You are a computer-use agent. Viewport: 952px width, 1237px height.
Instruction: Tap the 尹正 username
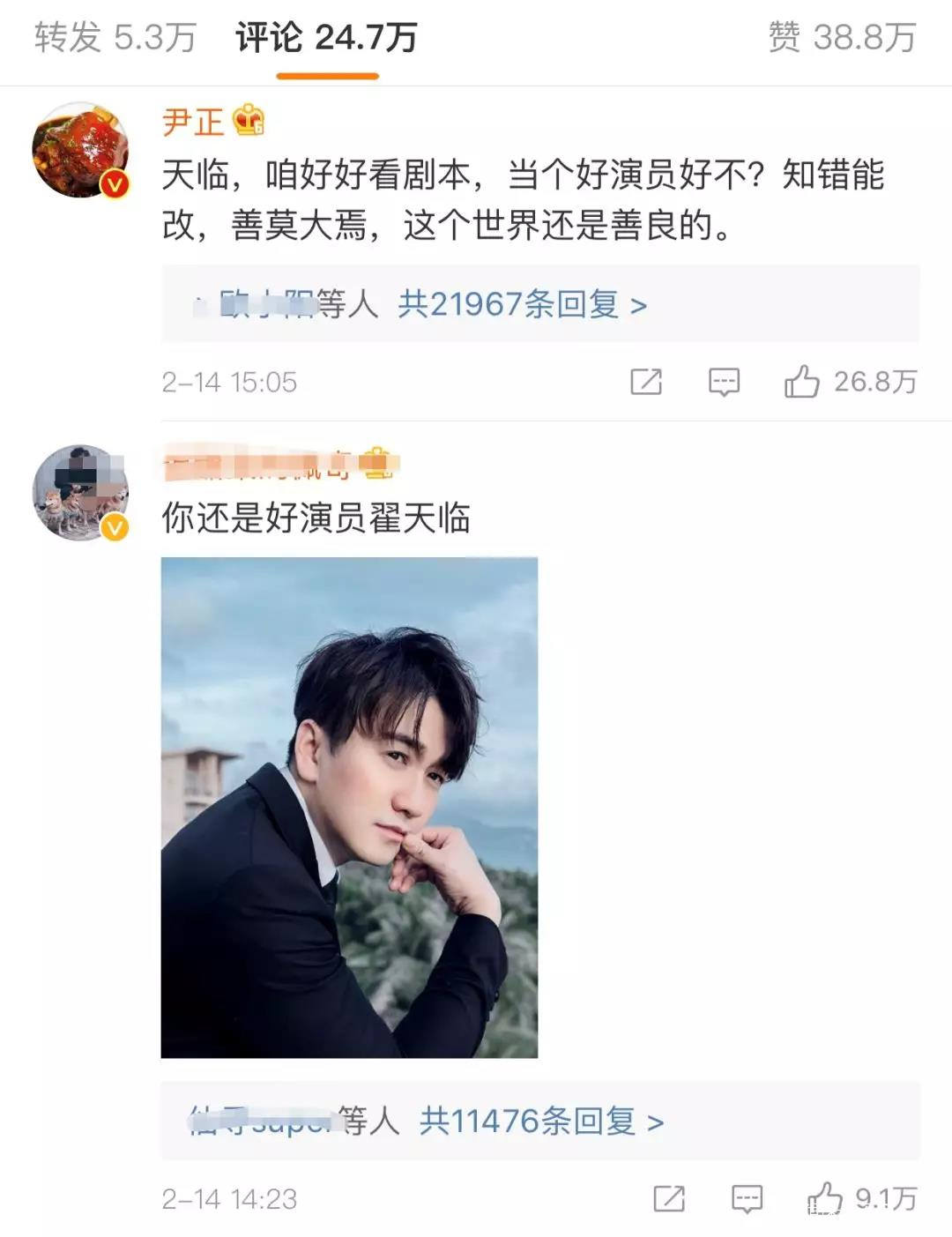pyautogui.click(x=193, y=122)
